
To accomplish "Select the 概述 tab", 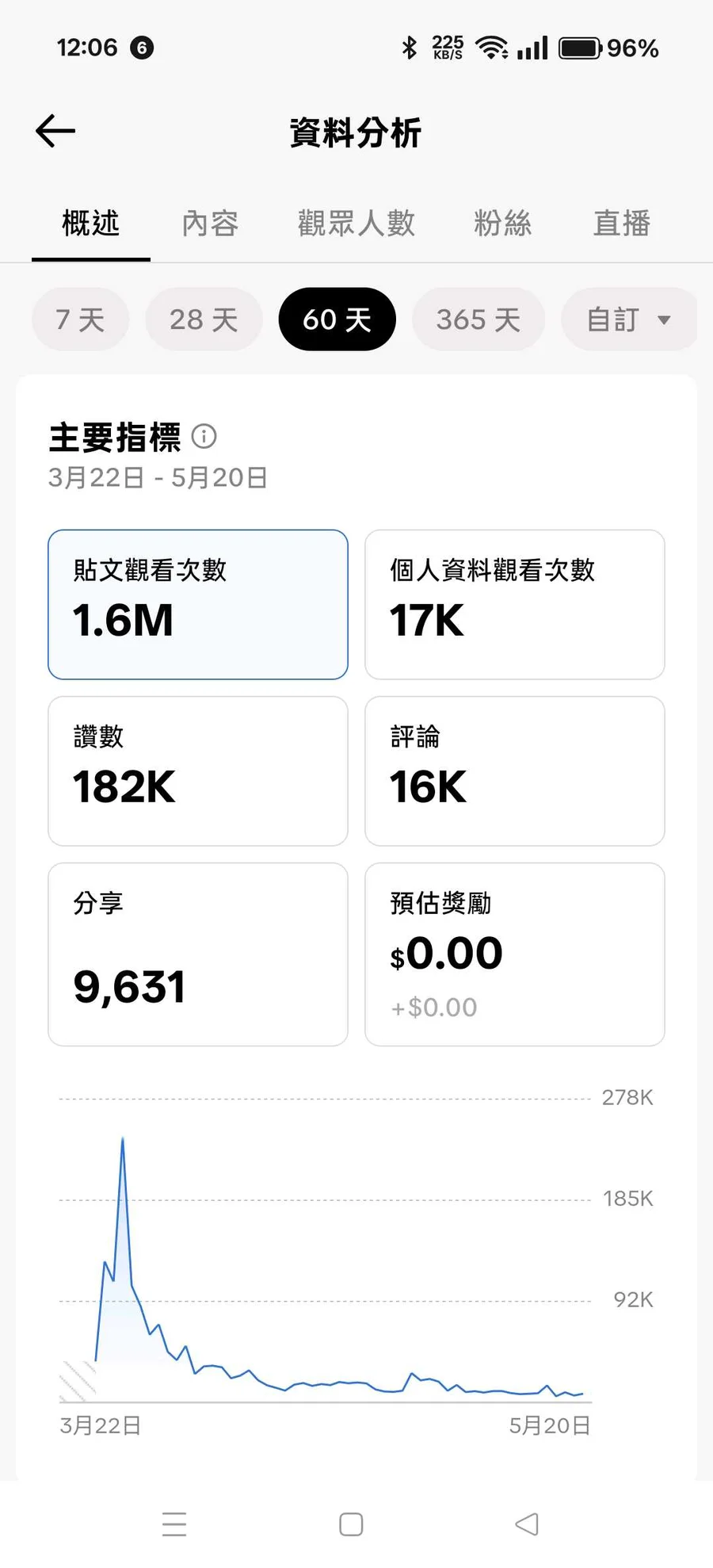I will click(91, 223).
